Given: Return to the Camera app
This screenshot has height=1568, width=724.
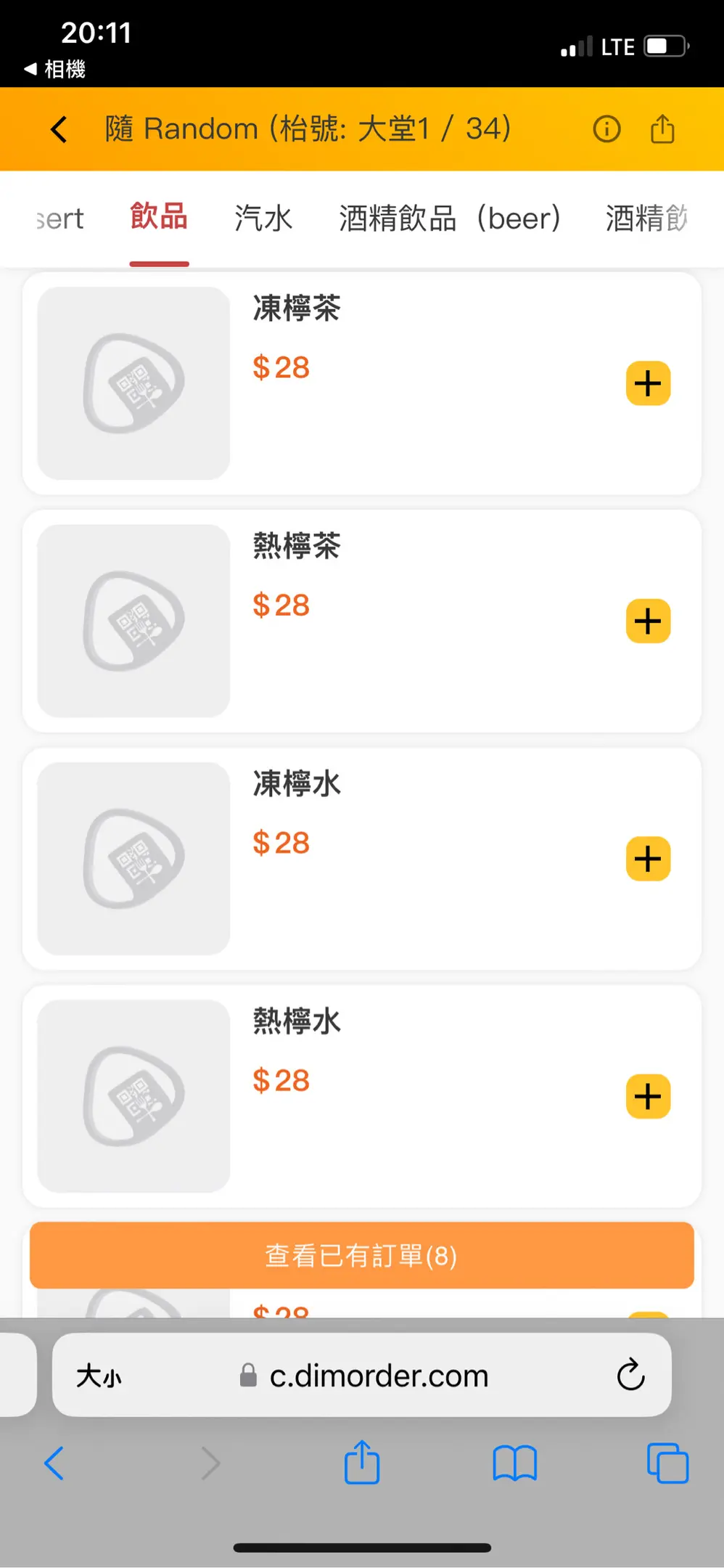Looking at the screenshot, I should coord(55,70).
